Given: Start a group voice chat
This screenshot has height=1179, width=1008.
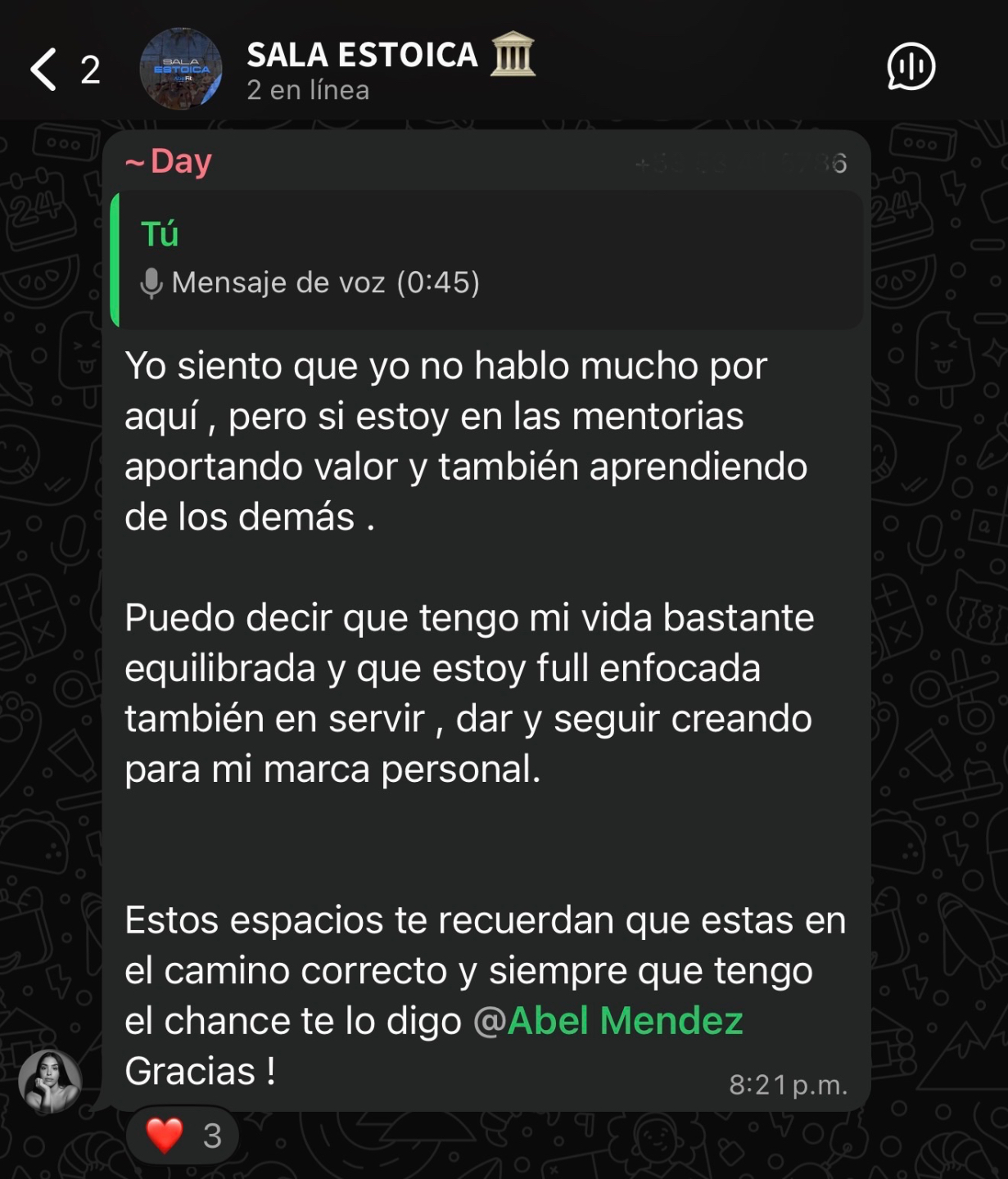Looking at the screenshot, I should [911, 67].
